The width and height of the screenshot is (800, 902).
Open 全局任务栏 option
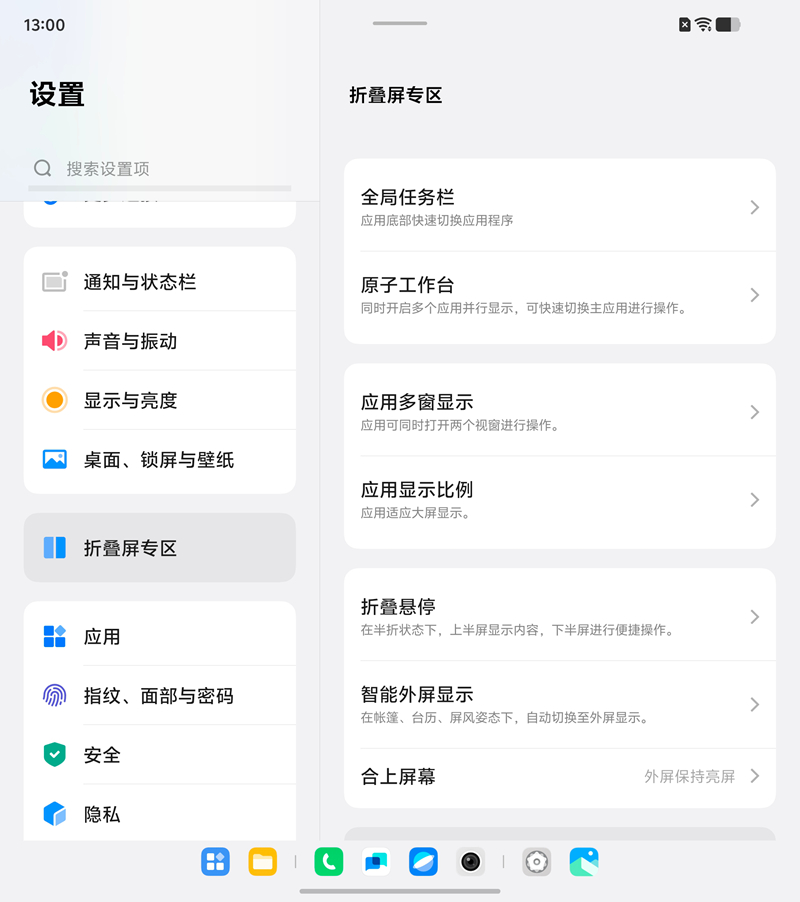[560, 207]
